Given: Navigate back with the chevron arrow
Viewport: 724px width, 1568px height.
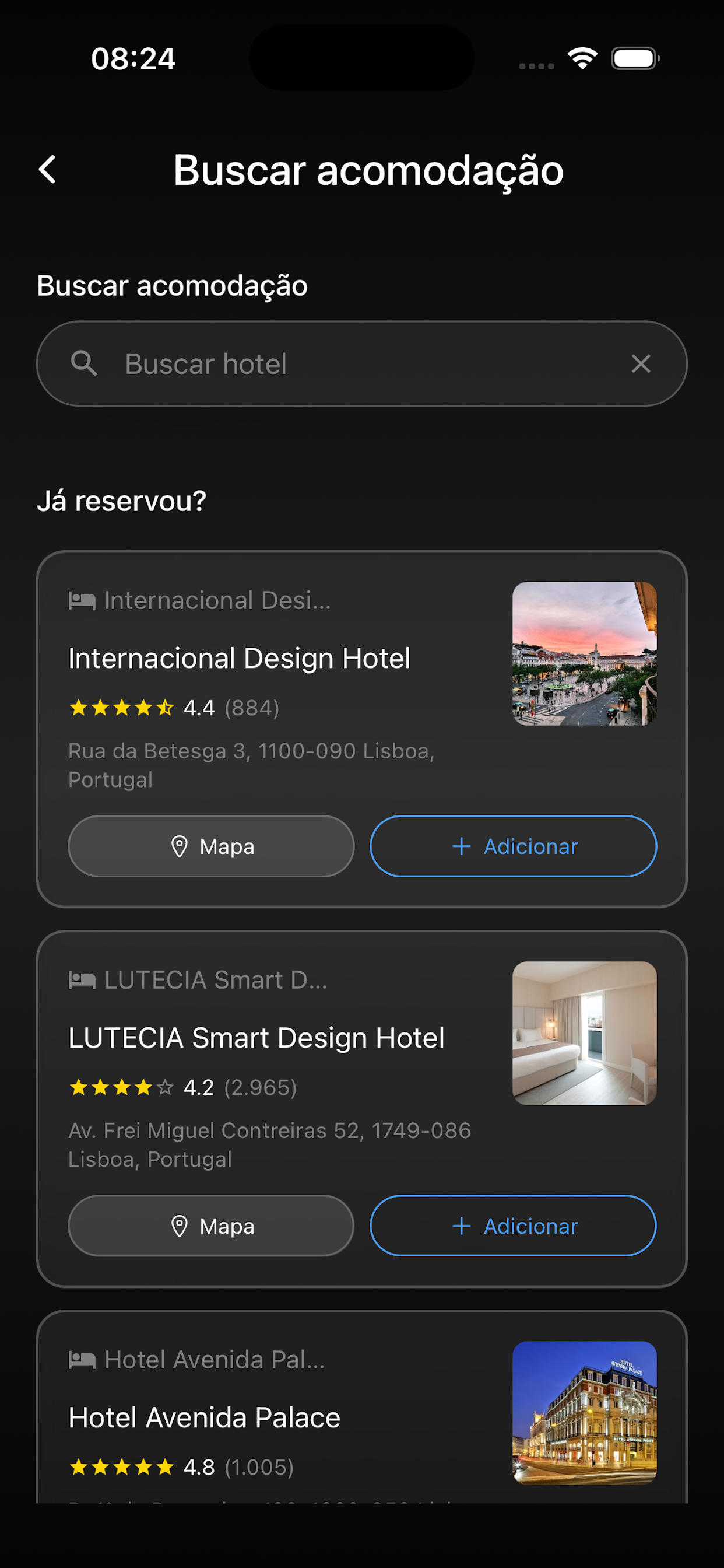Looking at the screenshot, I should coord(47,170).
